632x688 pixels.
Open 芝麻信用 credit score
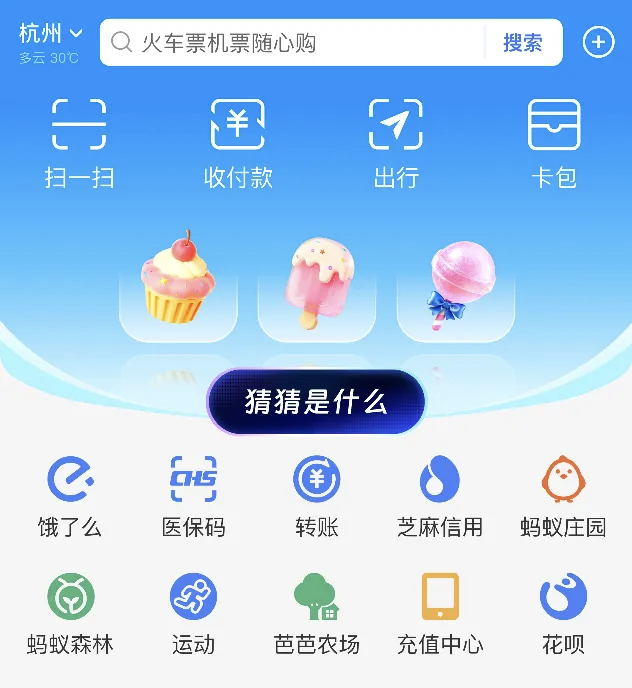coord(440,495)
